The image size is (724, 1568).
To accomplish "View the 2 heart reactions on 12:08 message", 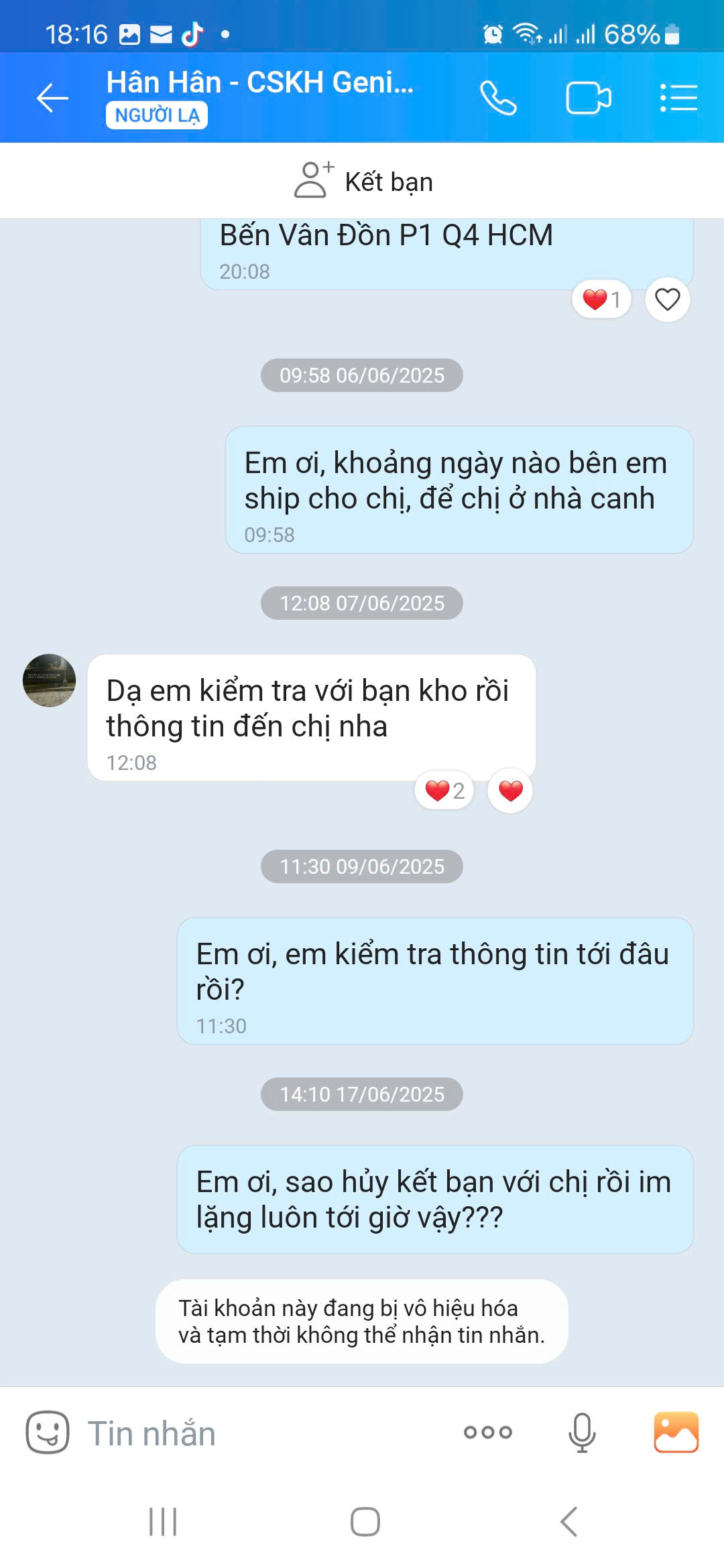I will coord(444,791).
